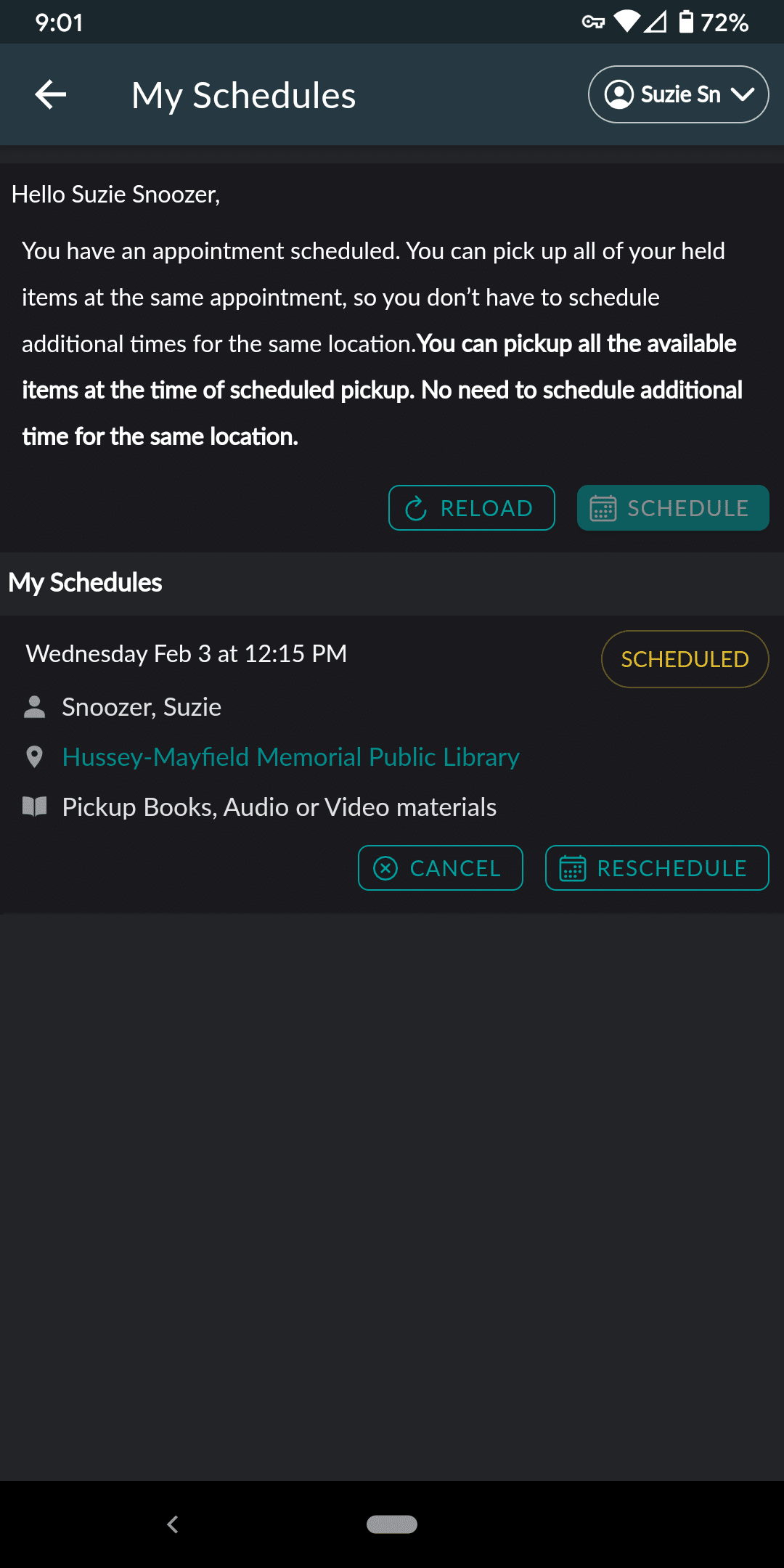Image resolution: width=784 pixels, height=1568 pixels.
Task: Schedule a new pickup appointment
Action: click(x=672, y=508)
